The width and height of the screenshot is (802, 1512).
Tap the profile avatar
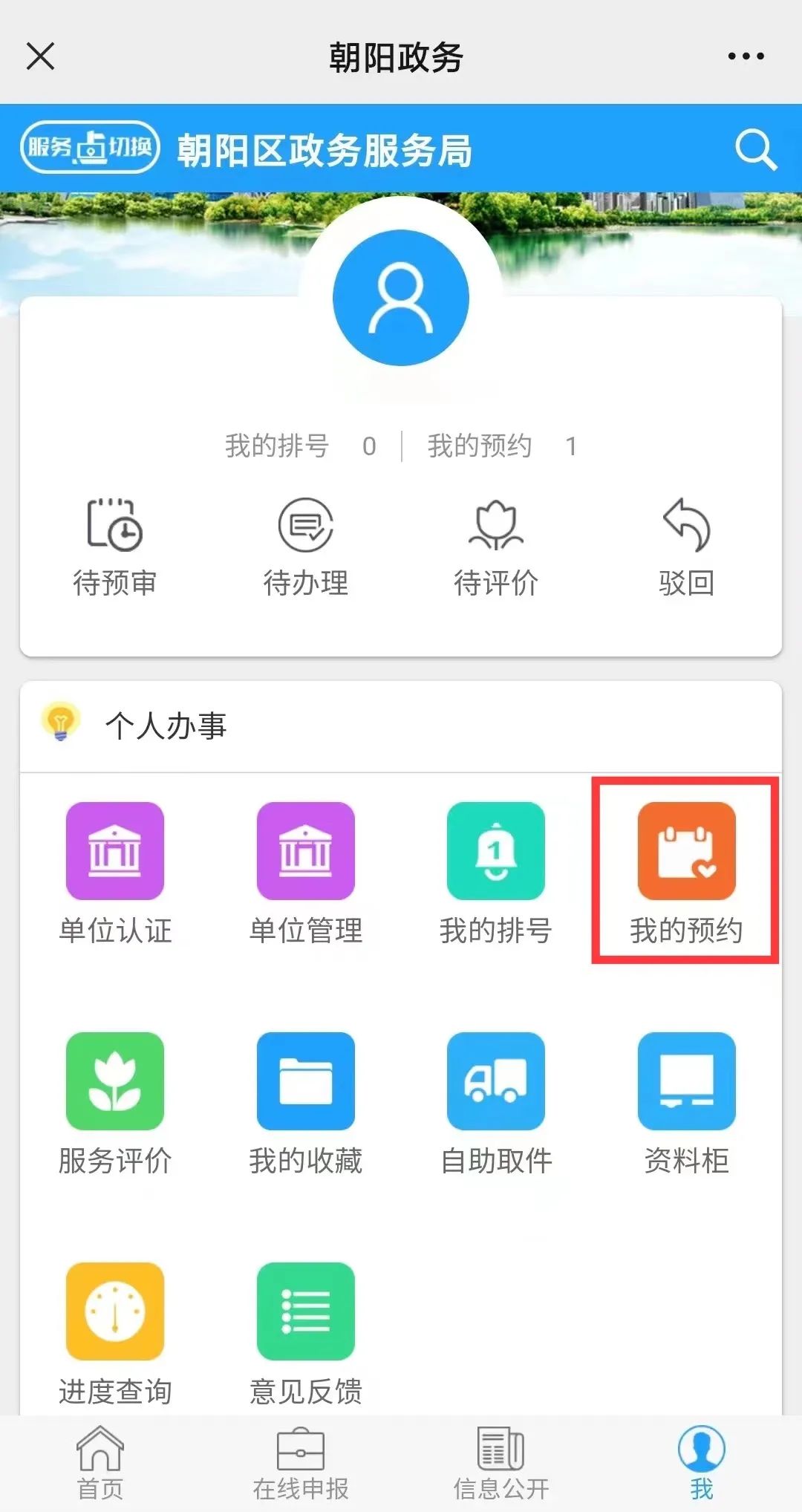[x=401, y=297]
